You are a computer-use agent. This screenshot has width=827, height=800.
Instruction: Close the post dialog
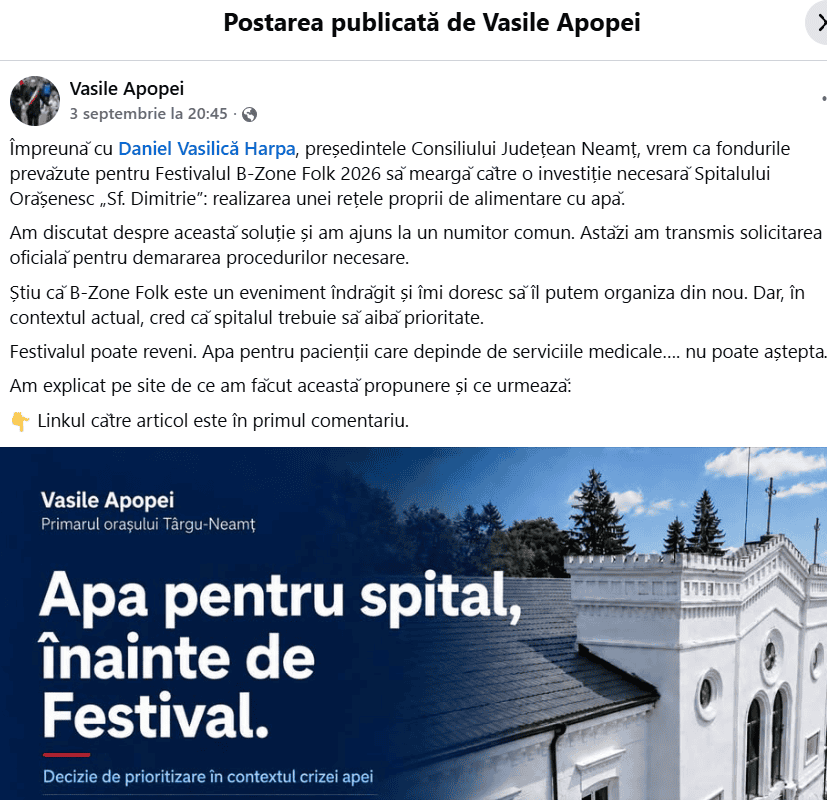tap(819, 23)
